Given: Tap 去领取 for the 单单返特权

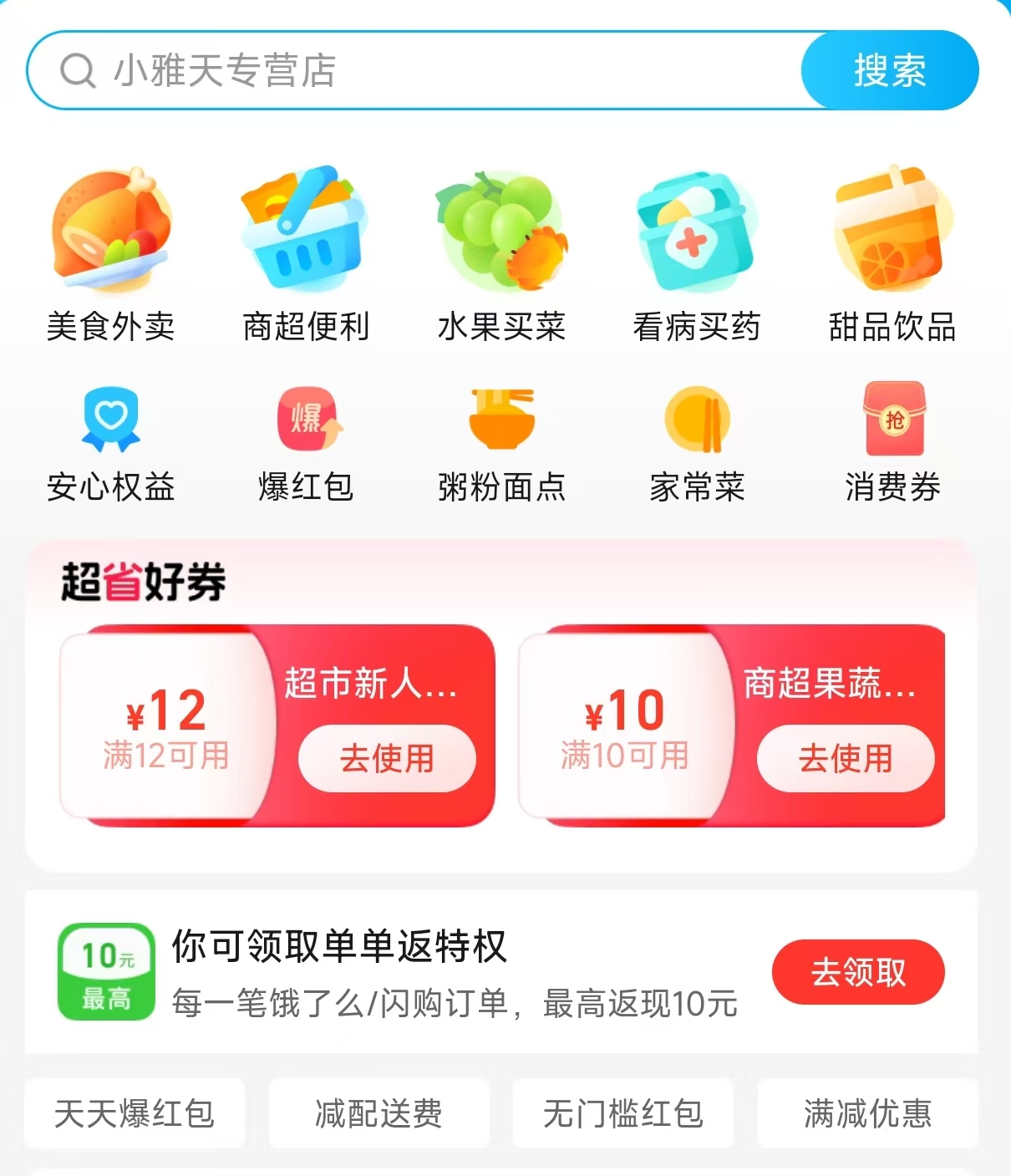Looking at the screenshot, I should pos(858,972).
